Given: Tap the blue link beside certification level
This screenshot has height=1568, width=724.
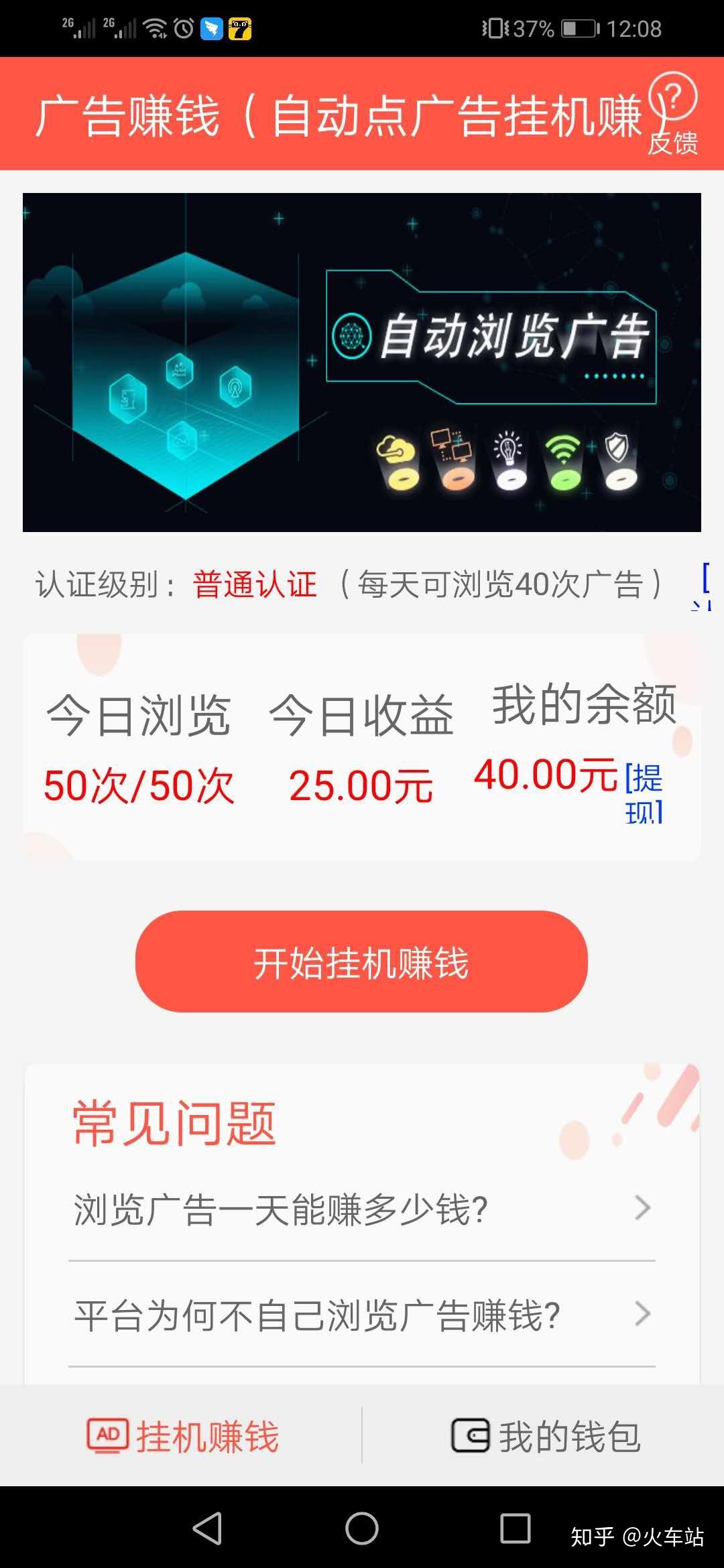Looking at the screenshot, I should [x=704, y=586].
